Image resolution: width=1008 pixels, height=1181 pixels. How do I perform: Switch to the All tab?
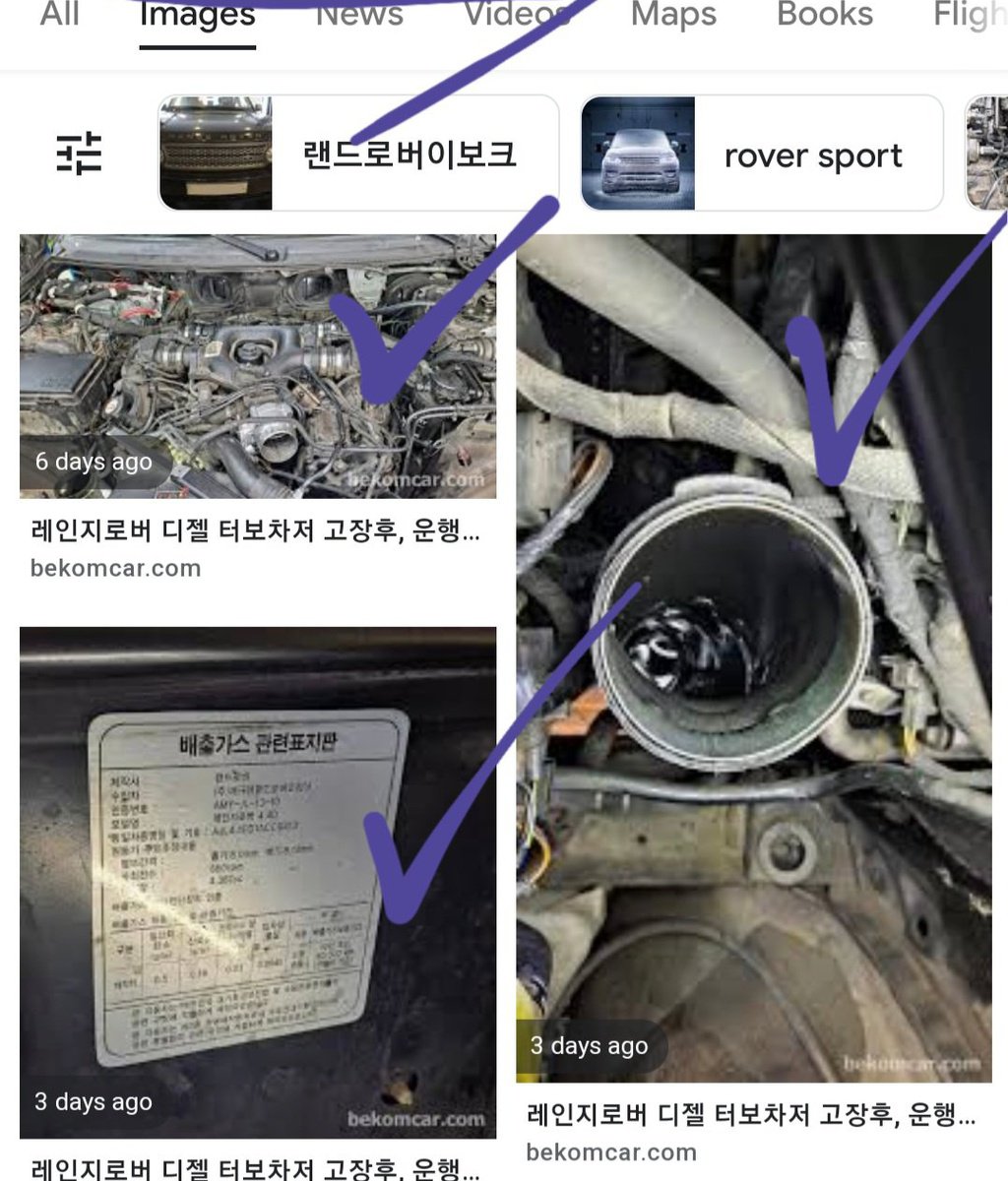pos(59,16)
